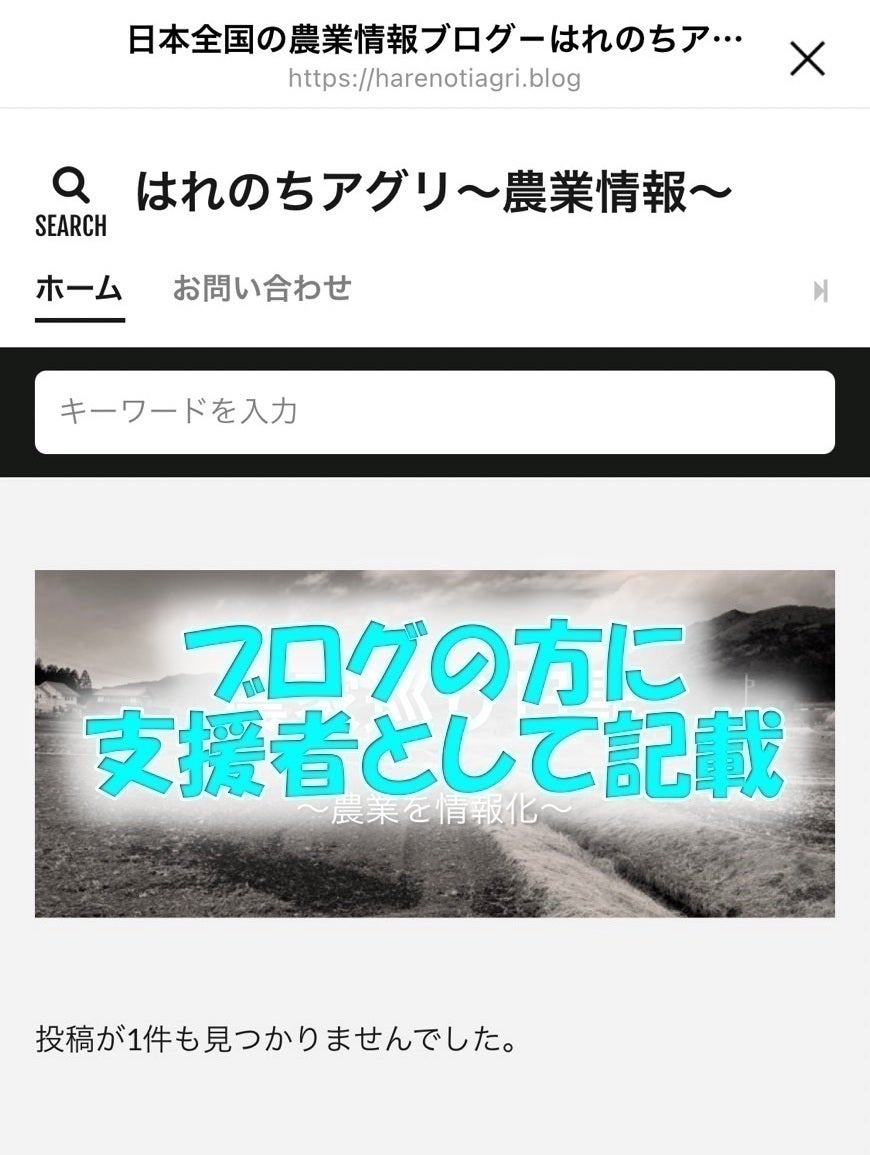Select the ブログの方に支援者として記載 banner image

point(435,745)
